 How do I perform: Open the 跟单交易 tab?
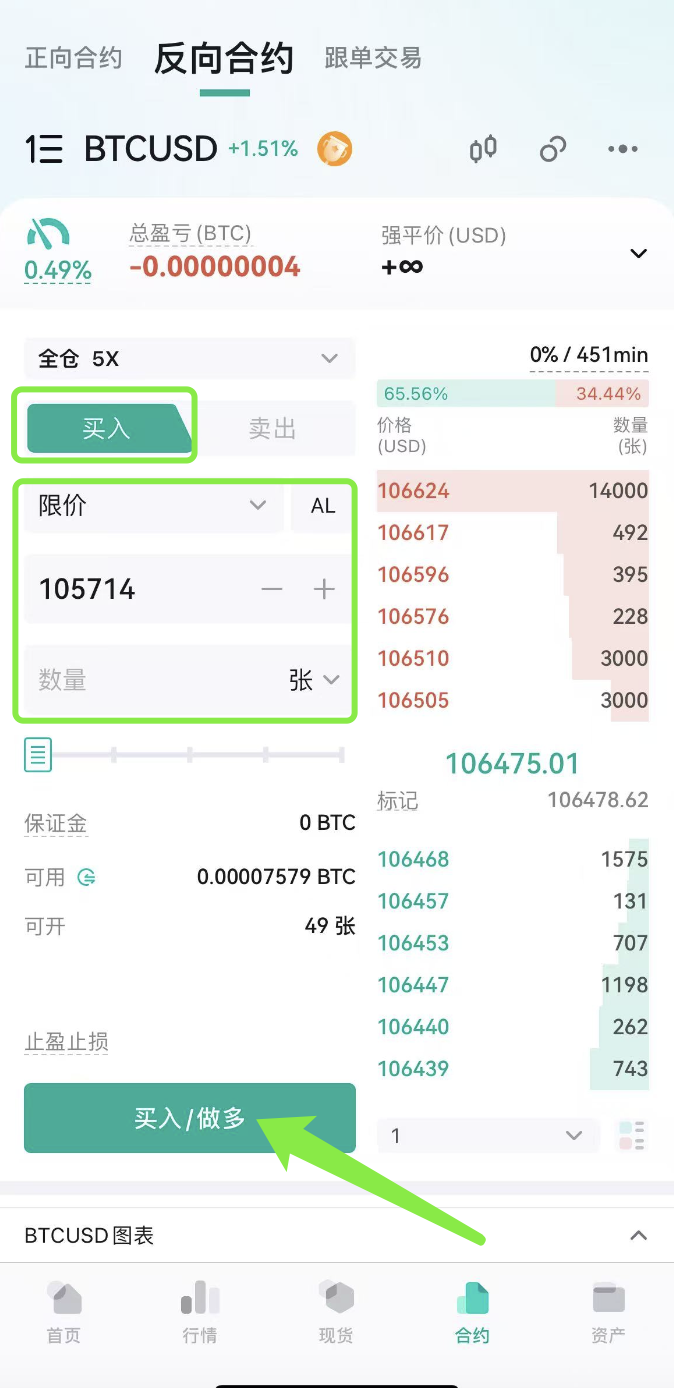tap(373, 58)
